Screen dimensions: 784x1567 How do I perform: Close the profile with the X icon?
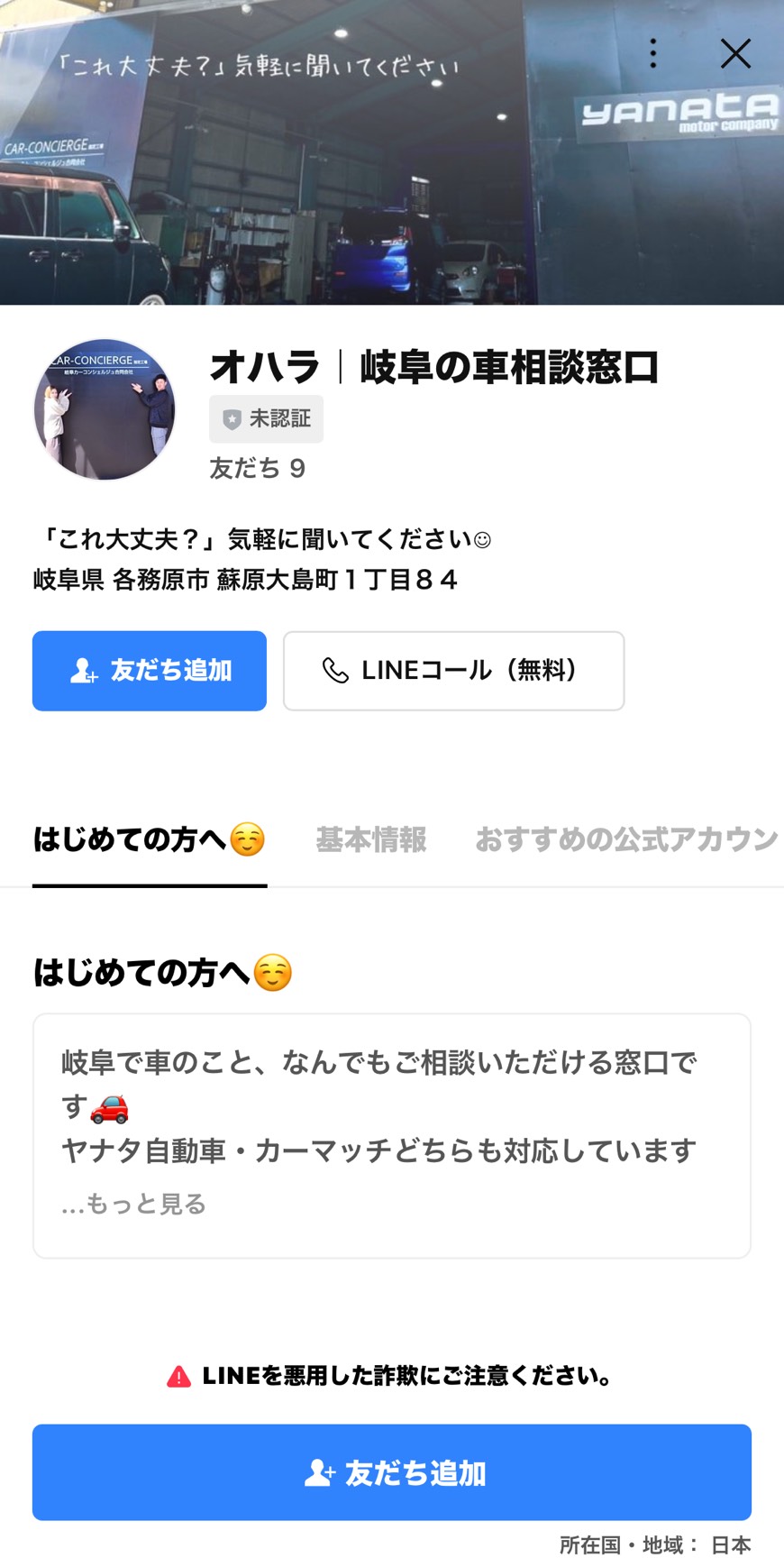pos(736,54)
